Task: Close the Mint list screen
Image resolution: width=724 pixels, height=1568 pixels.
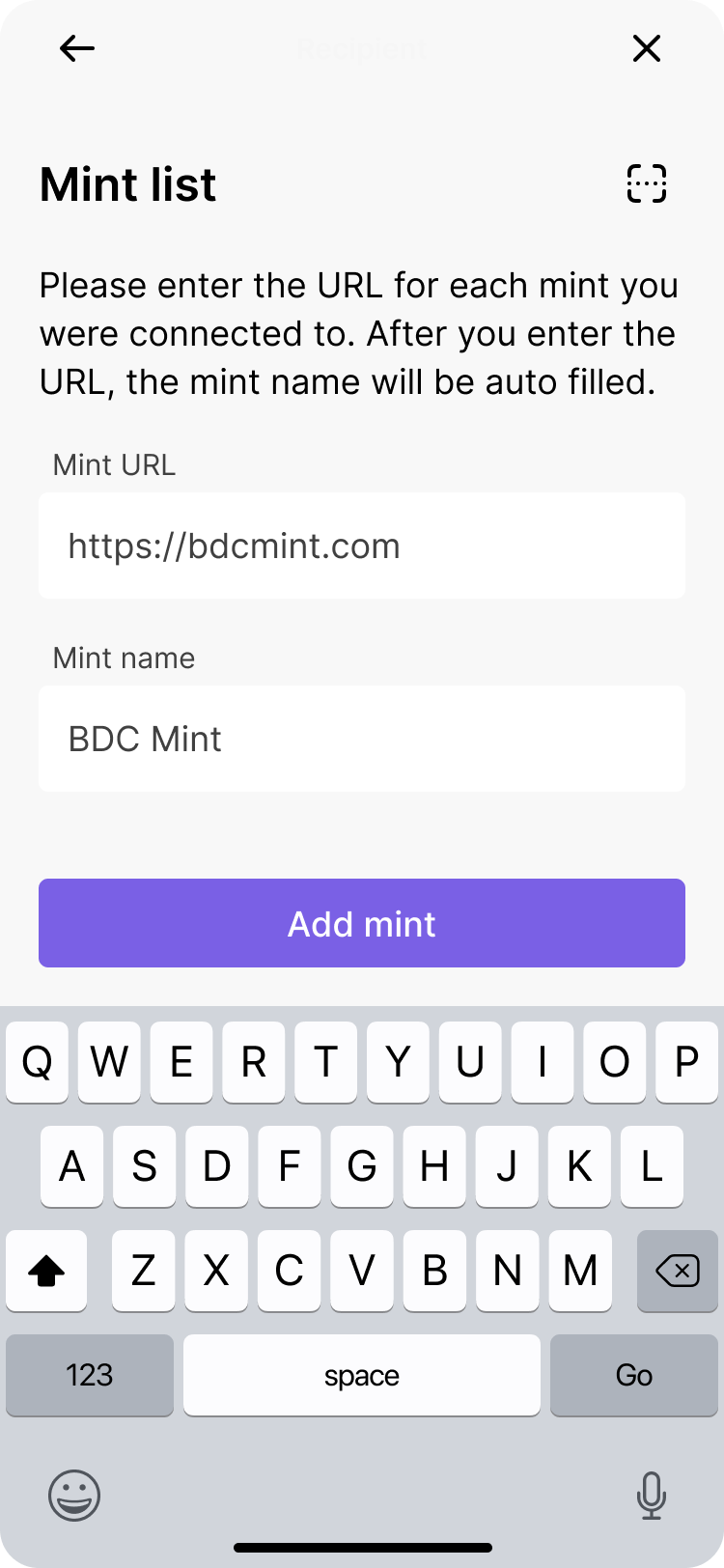Action: [x=646, y=48]
